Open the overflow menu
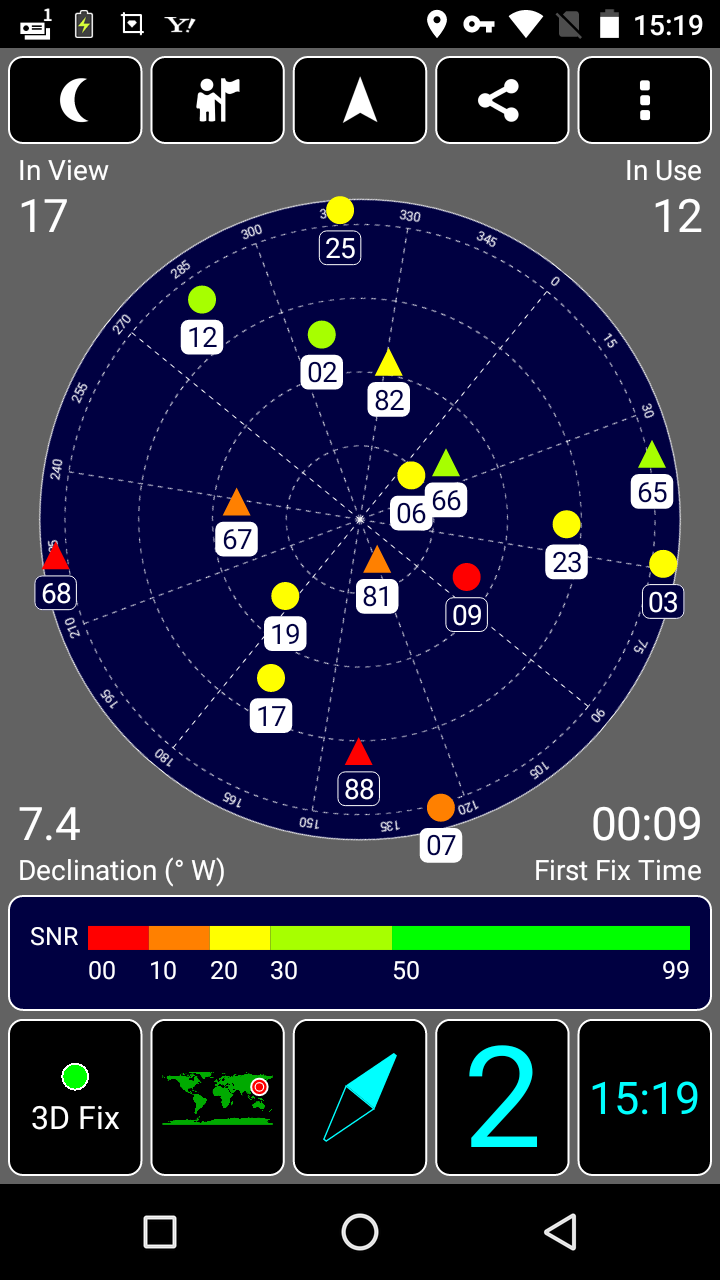 (x=645, y=100)
